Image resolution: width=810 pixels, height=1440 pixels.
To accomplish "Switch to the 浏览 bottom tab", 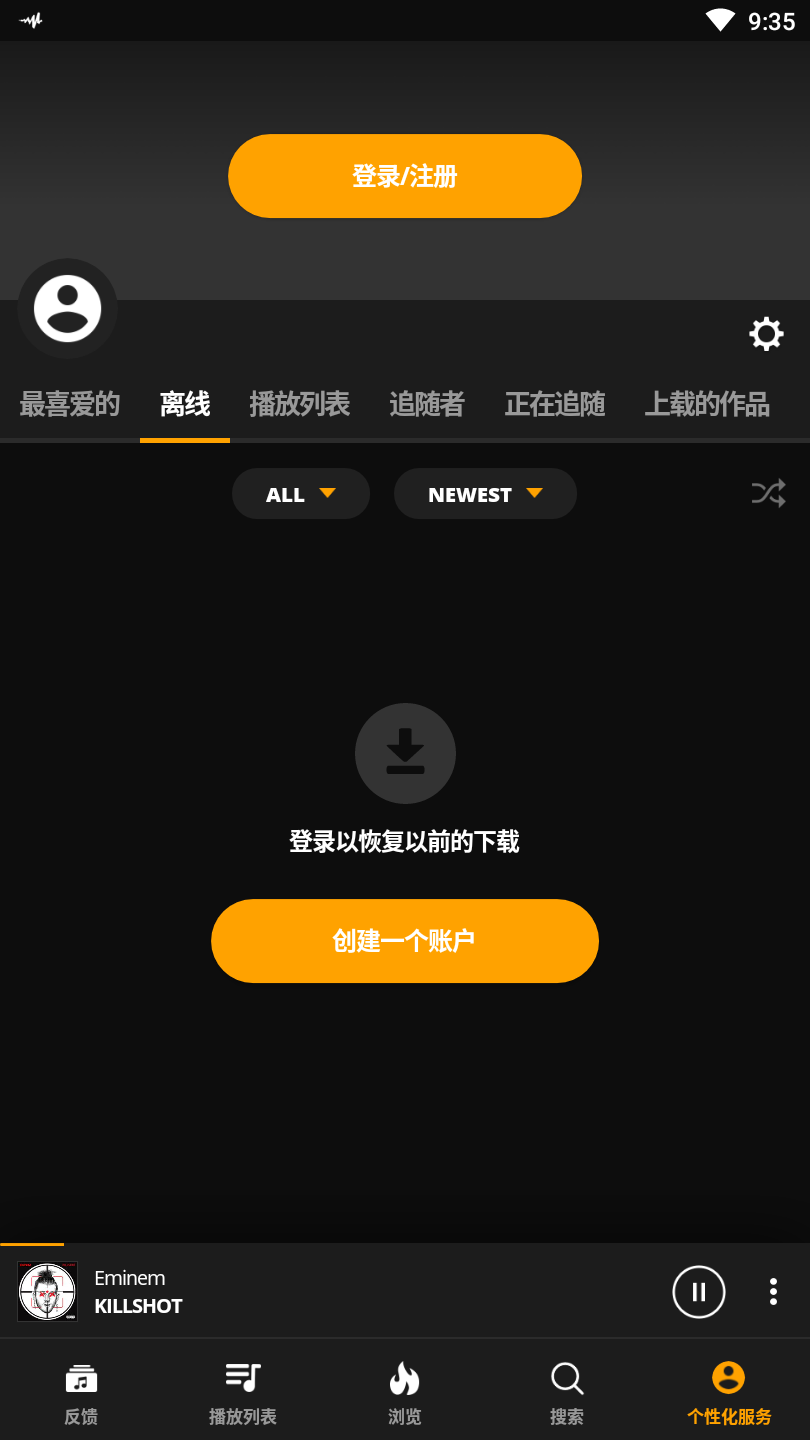I will pos(404,1392).
